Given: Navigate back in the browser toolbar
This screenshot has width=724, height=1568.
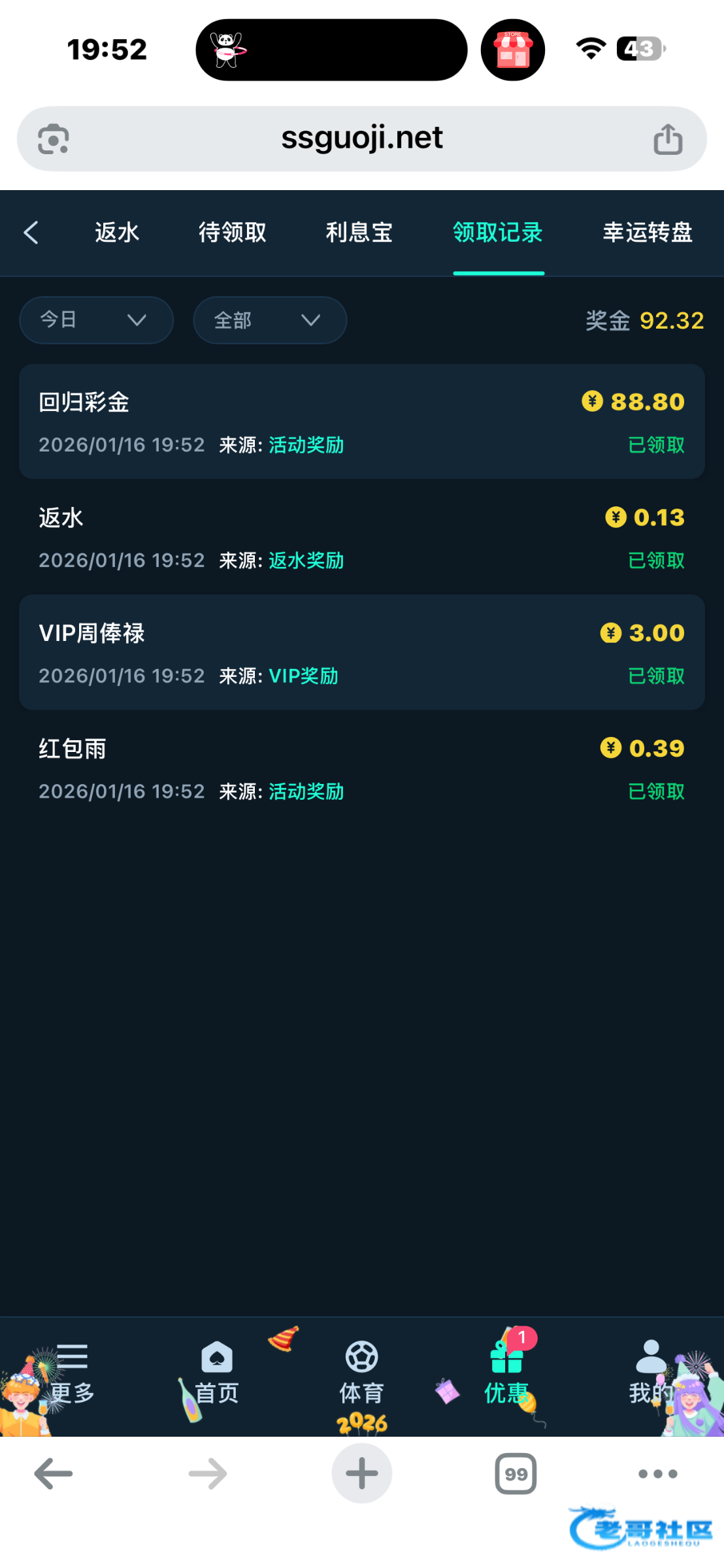Looking at the screenshot, I should pos(54,1474).
